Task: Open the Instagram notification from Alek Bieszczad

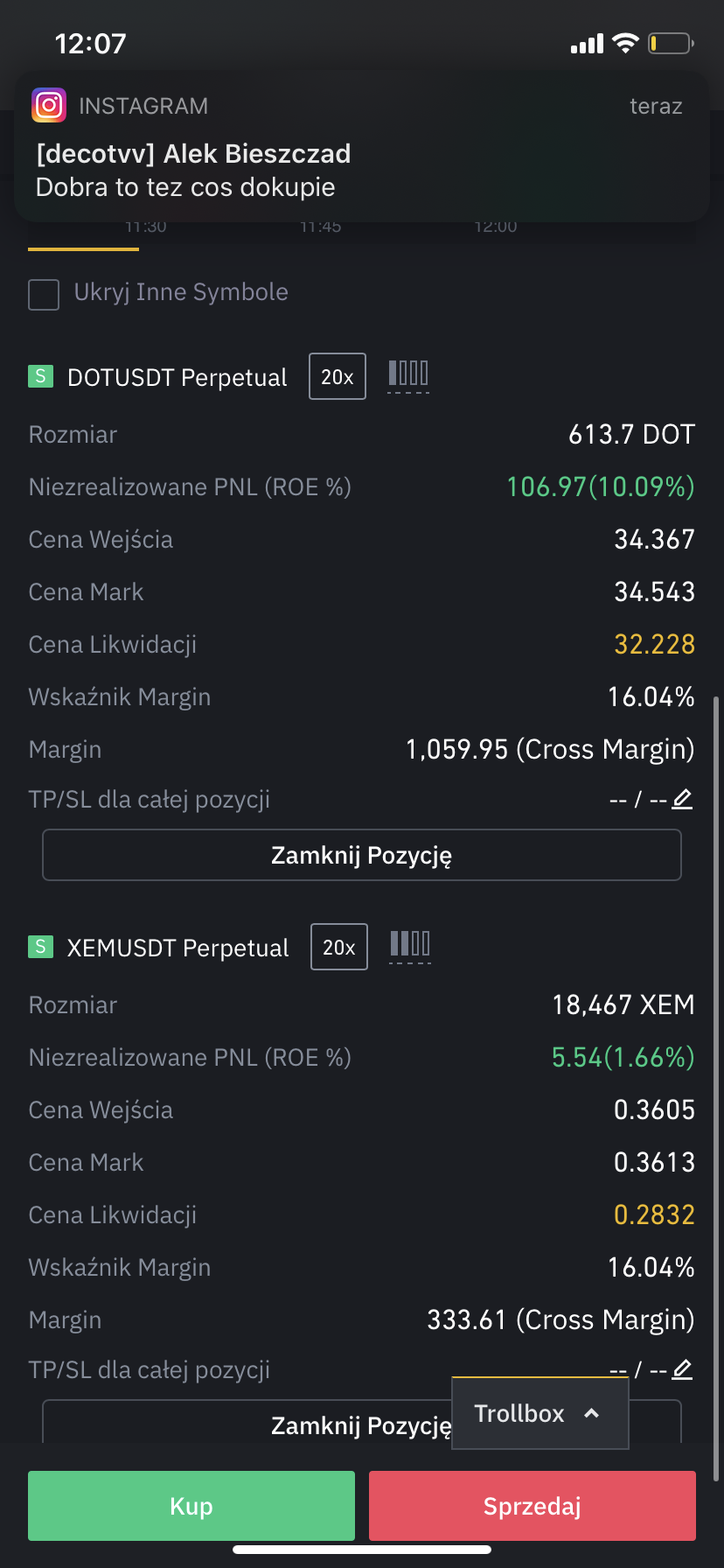Action: (x=362, y=146)
